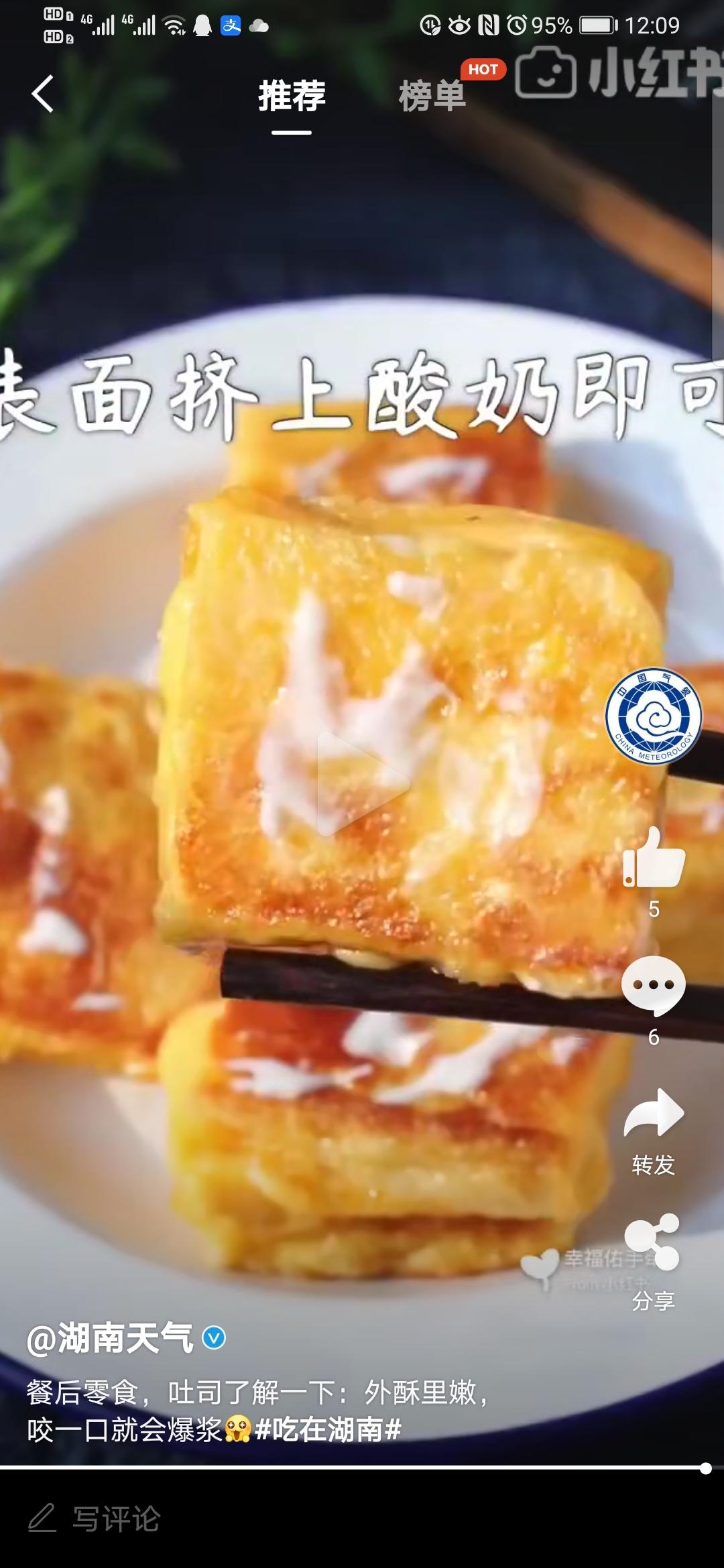
Task: Open the China Meteorology profile avatar
Action: click(x=654, y=716)
